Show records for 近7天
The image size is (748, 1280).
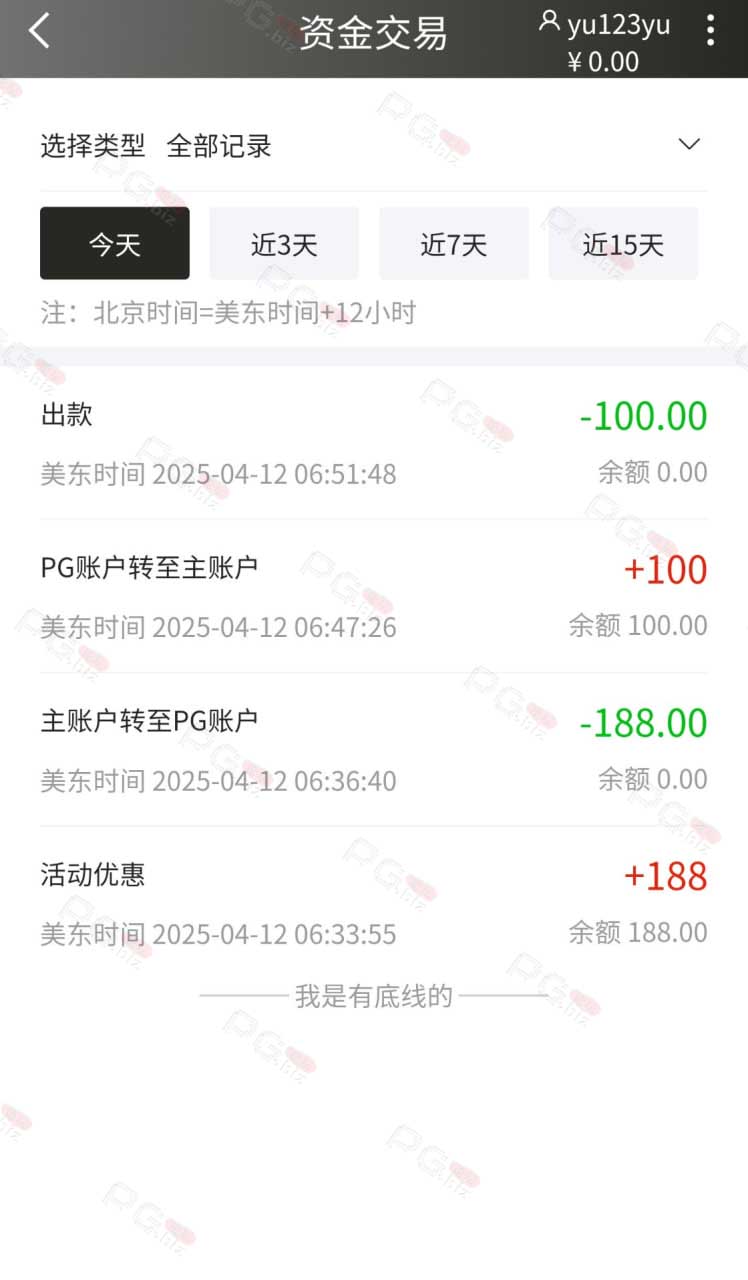tap(454, 243)
